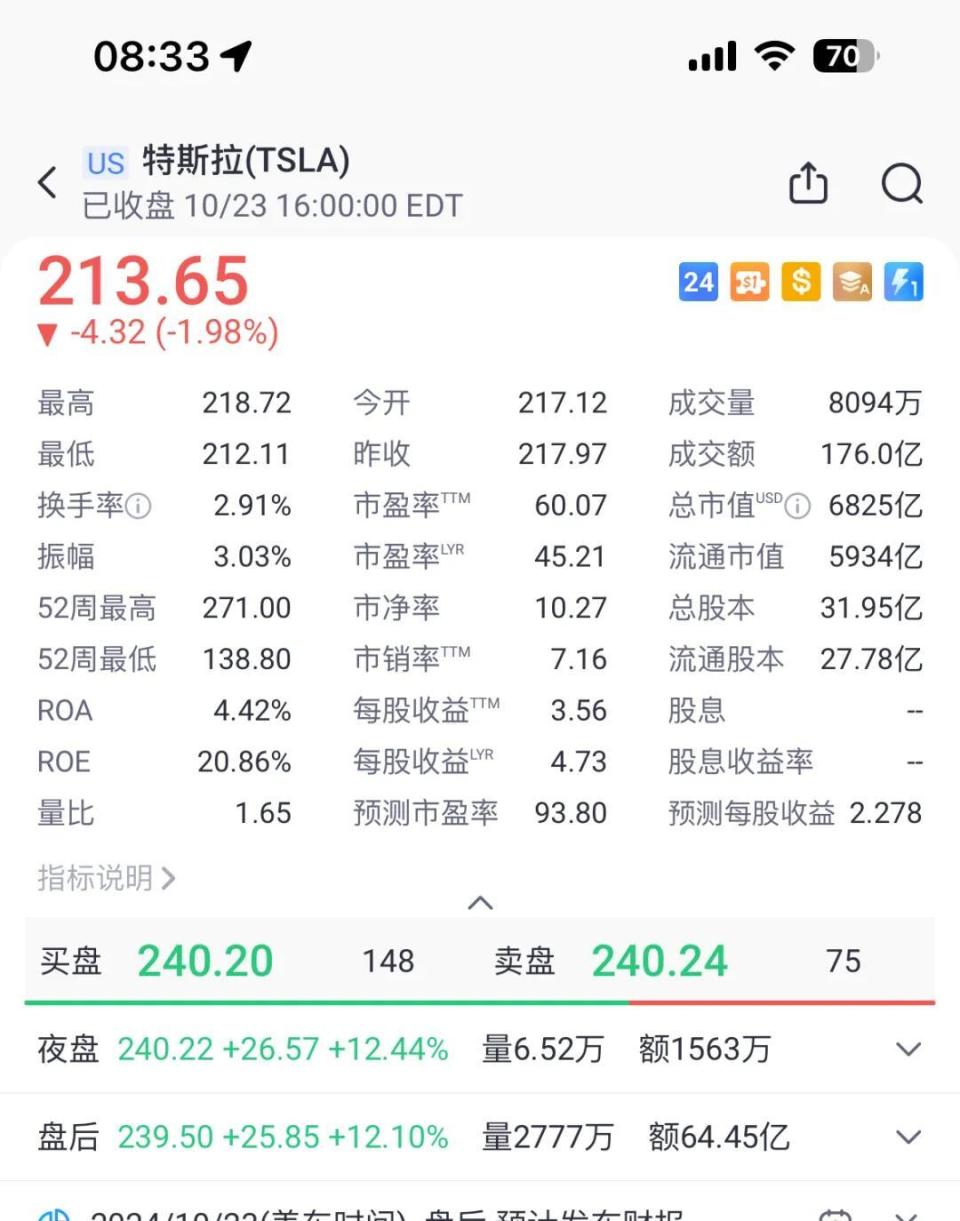Screen dimensions: 960x1221
Task: Tap the search magnifier icon
Action: click(x=902, y=184)
